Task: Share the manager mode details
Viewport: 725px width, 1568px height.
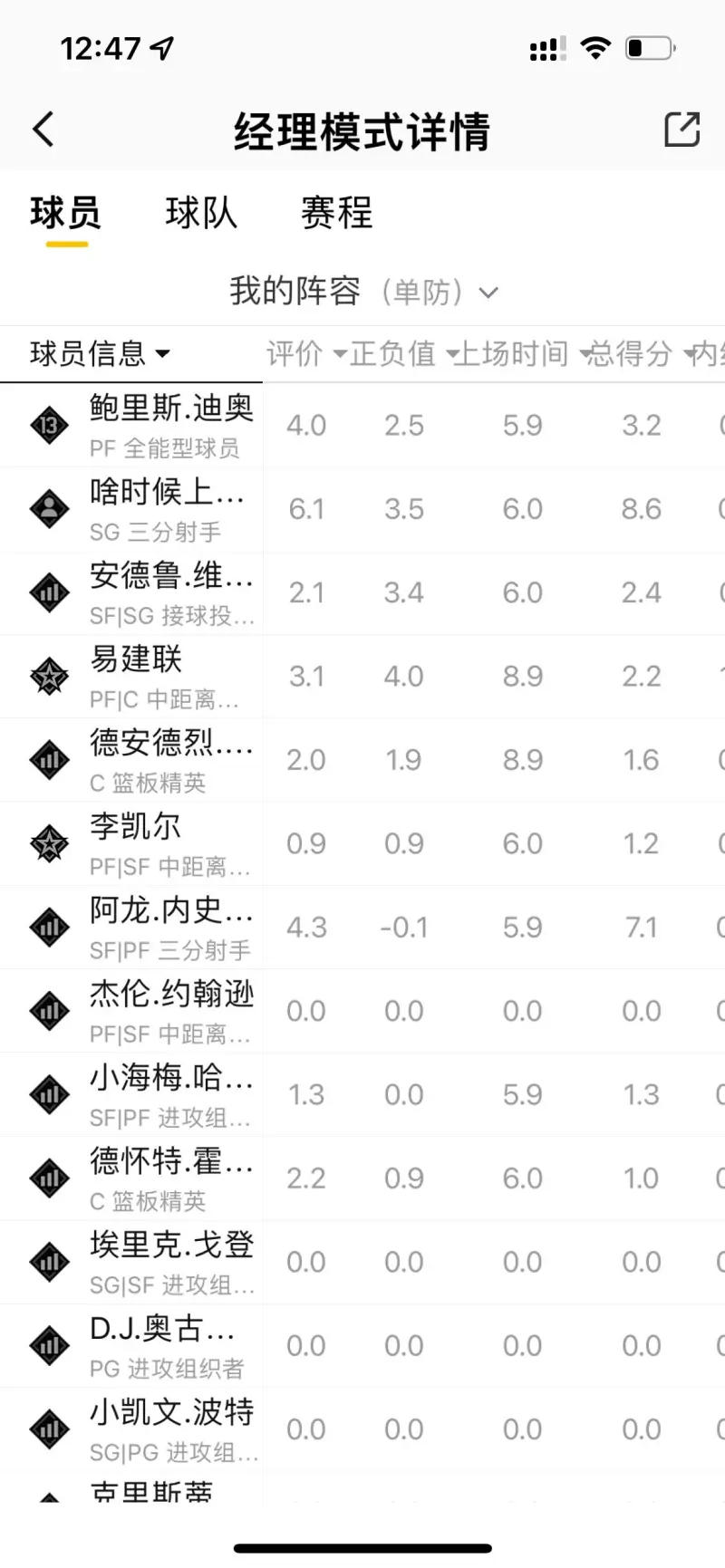Action: tap(681, 130)
